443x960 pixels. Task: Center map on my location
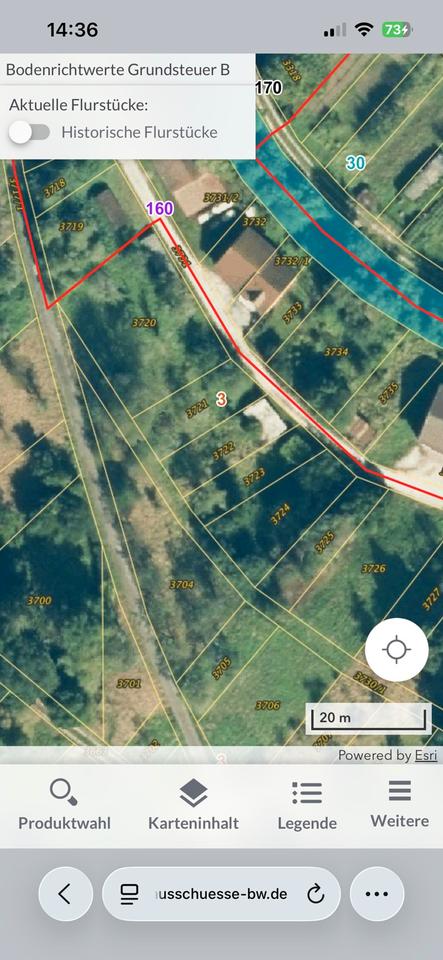point(396,650)
